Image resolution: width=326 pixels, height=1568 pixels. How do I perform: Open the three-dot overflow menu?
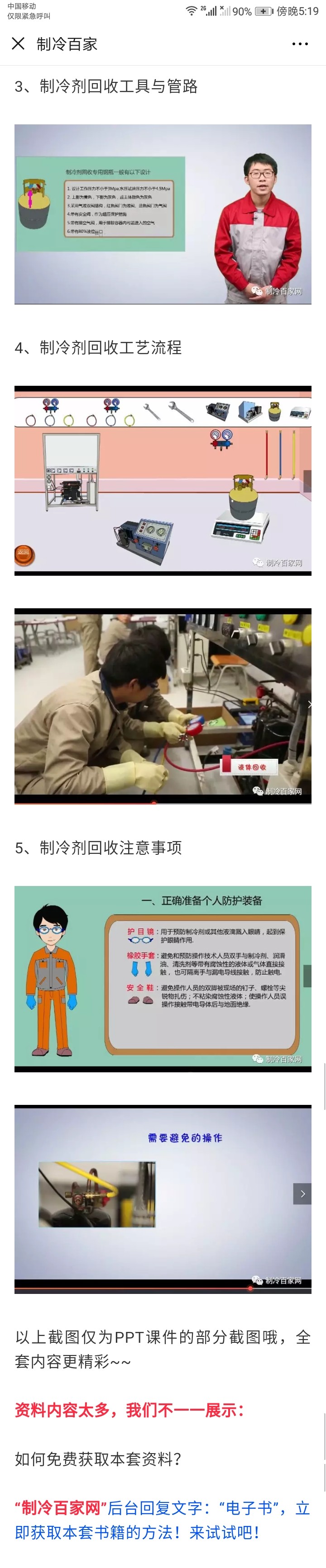tap(300, 44)
